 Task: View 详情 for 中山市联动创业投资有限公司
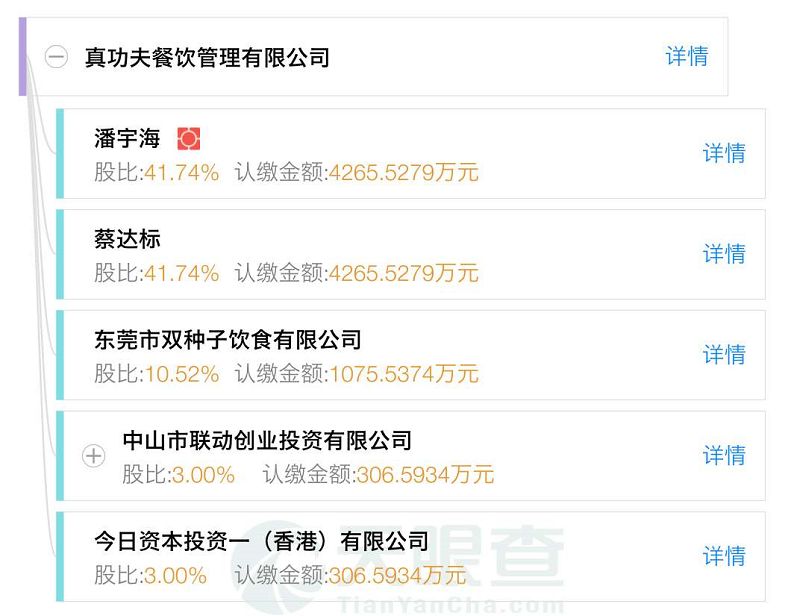pyautogui.click(x=724, y=456)
